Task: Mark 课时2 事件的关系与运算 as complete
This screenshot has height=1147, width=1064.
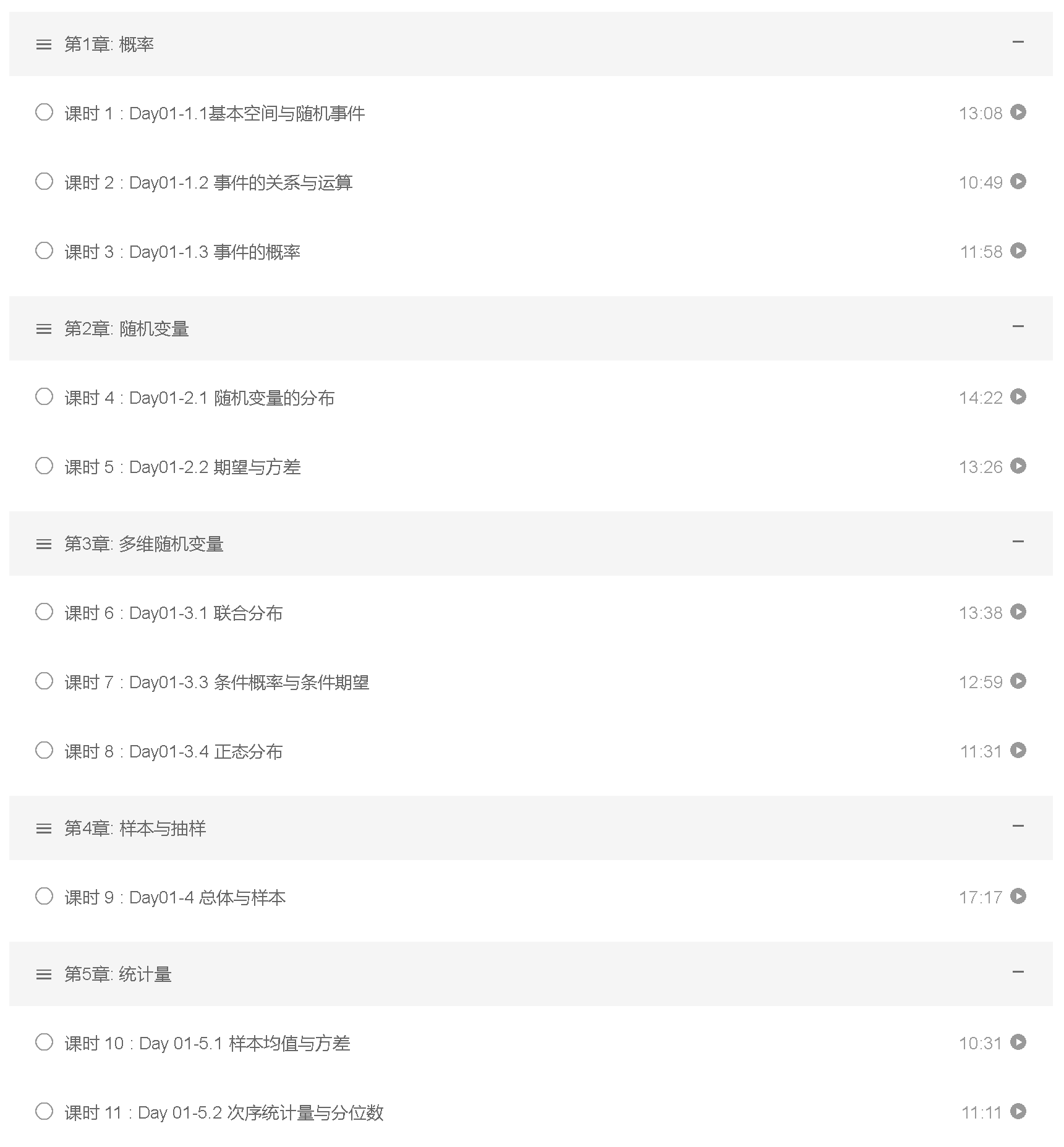Action: (x=44, y=181)
